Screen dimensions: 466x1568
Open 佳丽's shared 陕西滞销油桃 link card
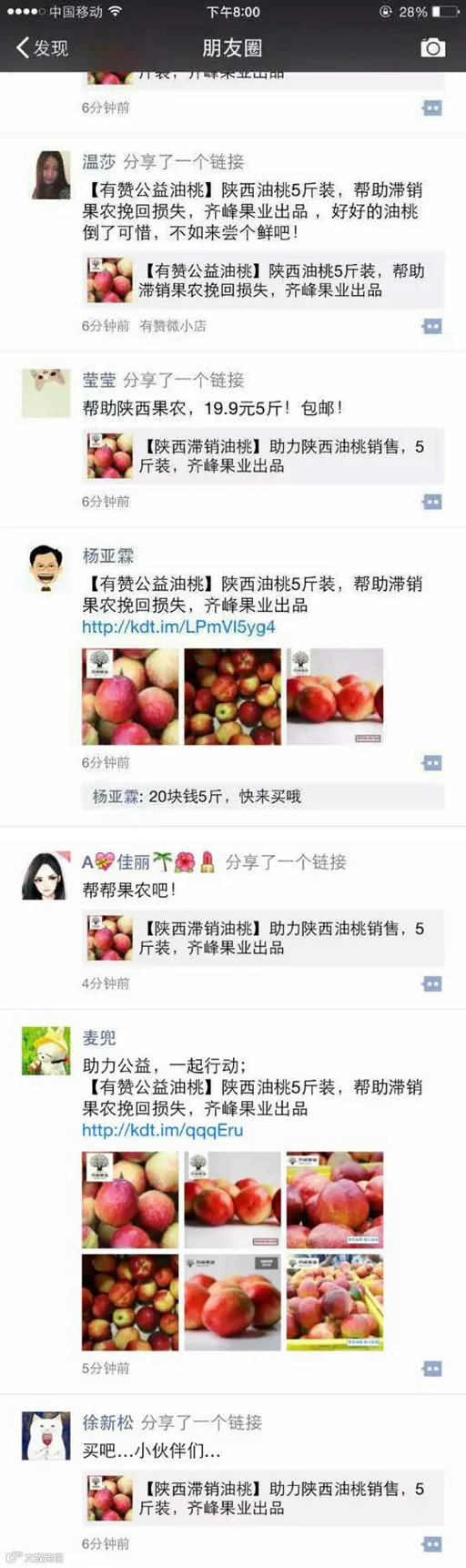point(263,938)
